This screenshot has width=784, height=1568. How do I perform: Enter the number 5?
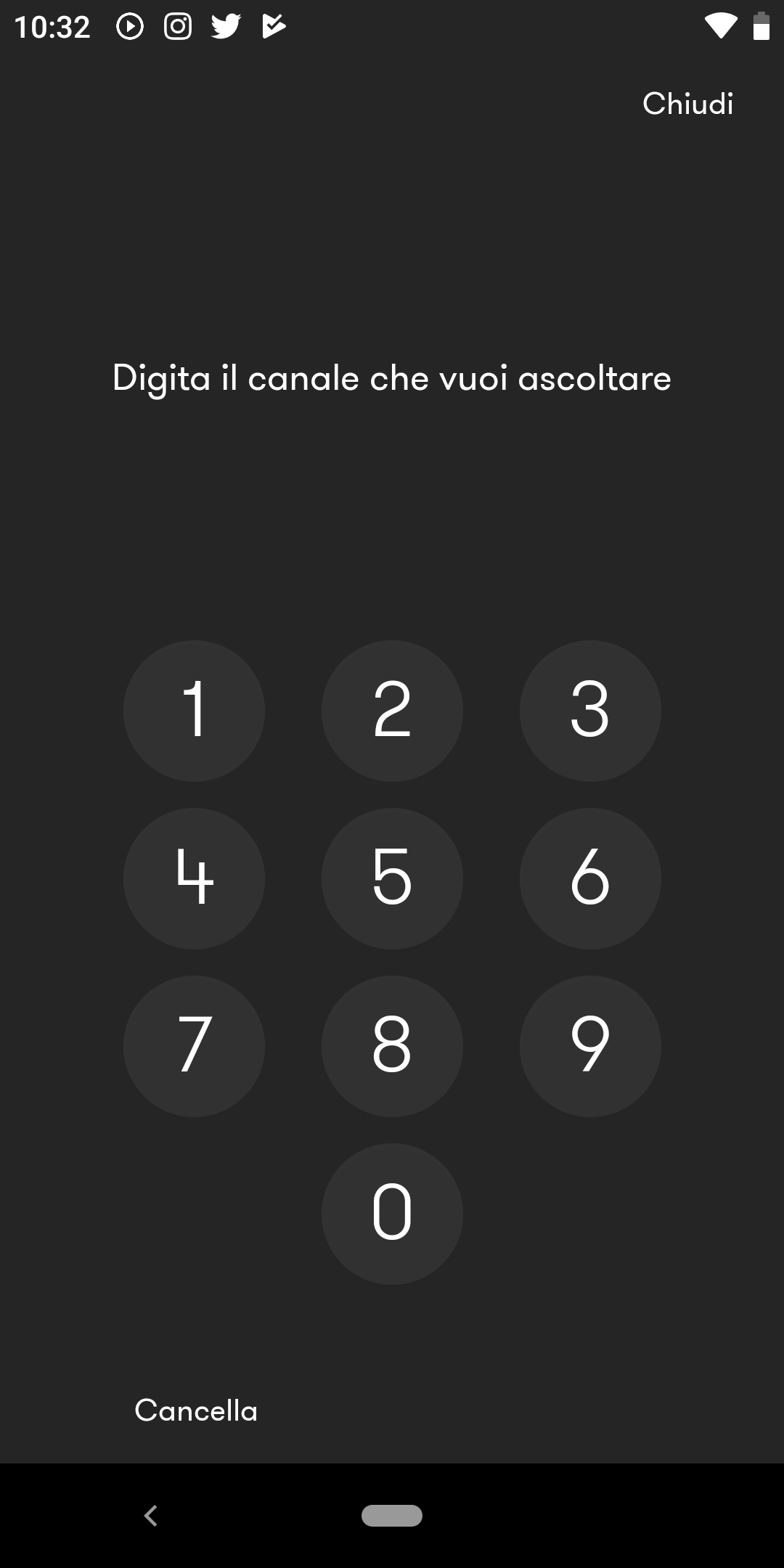click(392, 878)
